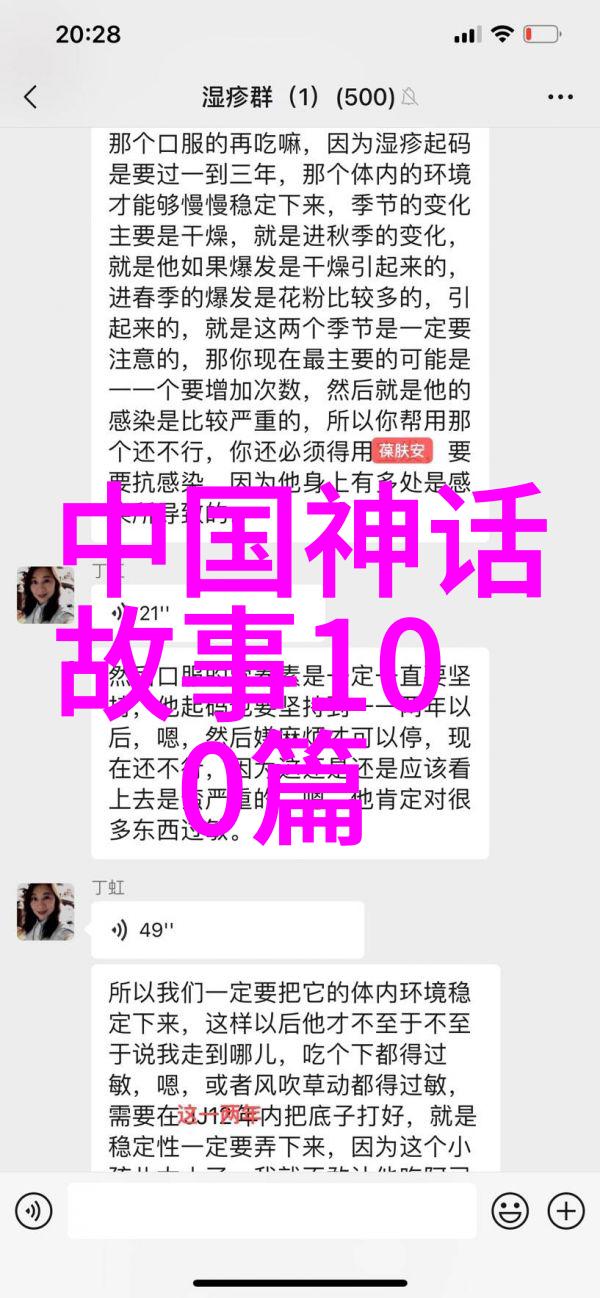Screen dimensions: 600x1298
Task: Switch to voice input mode
Action: tap(33, 1211)
